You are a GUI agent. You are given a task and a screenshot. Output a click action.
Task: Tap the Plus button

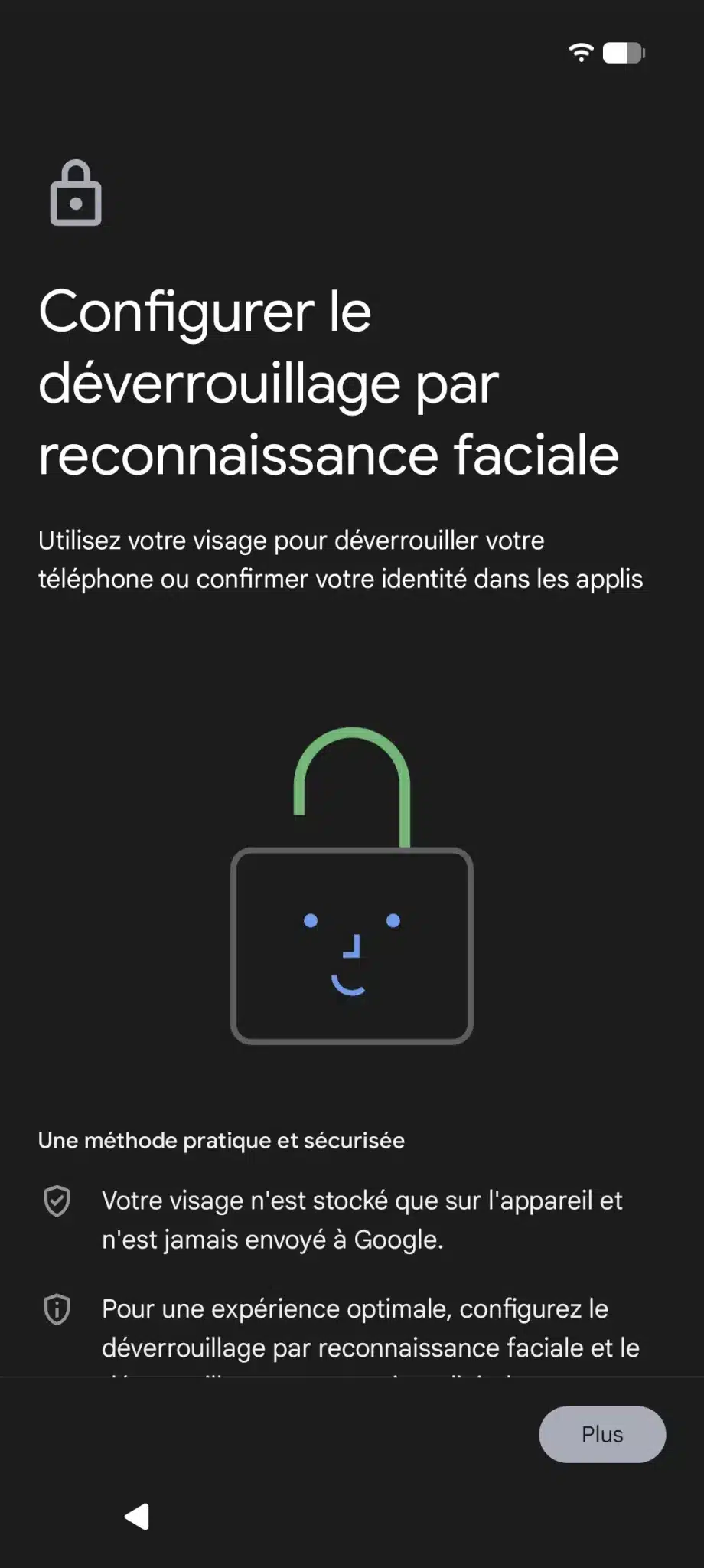[x=602, y=1434]
